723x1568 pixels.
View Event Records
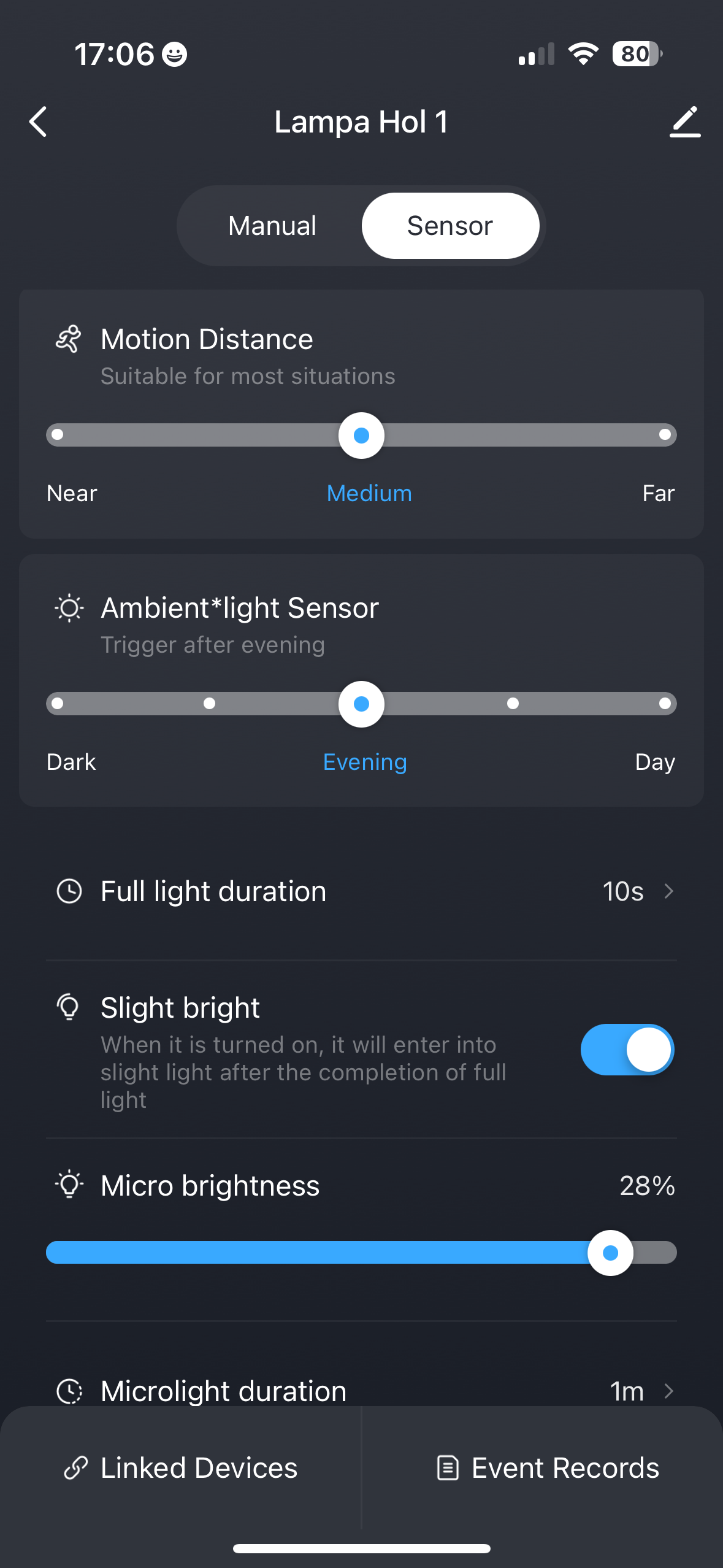coord(543,1468)
